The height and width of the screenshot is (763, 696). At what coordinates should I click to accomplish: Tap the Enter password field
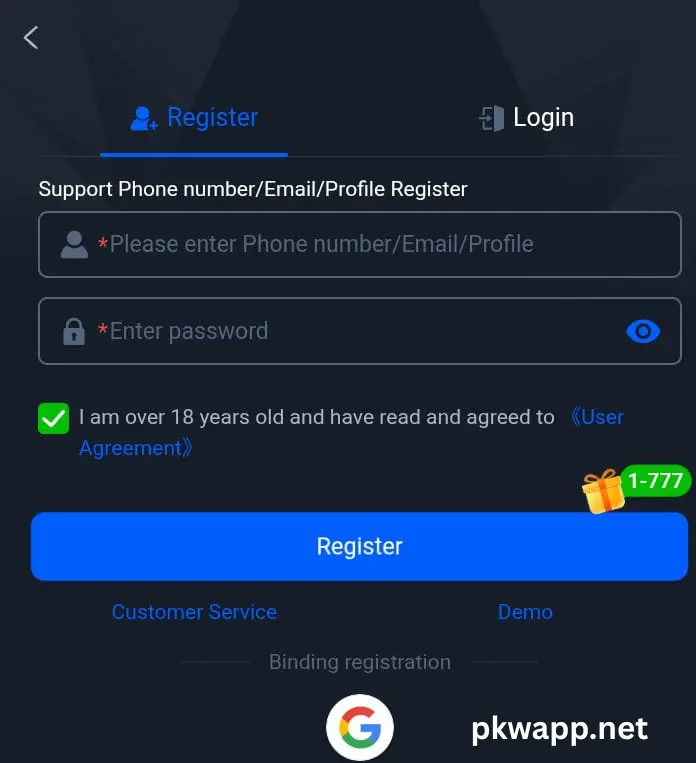click(340, 331)
